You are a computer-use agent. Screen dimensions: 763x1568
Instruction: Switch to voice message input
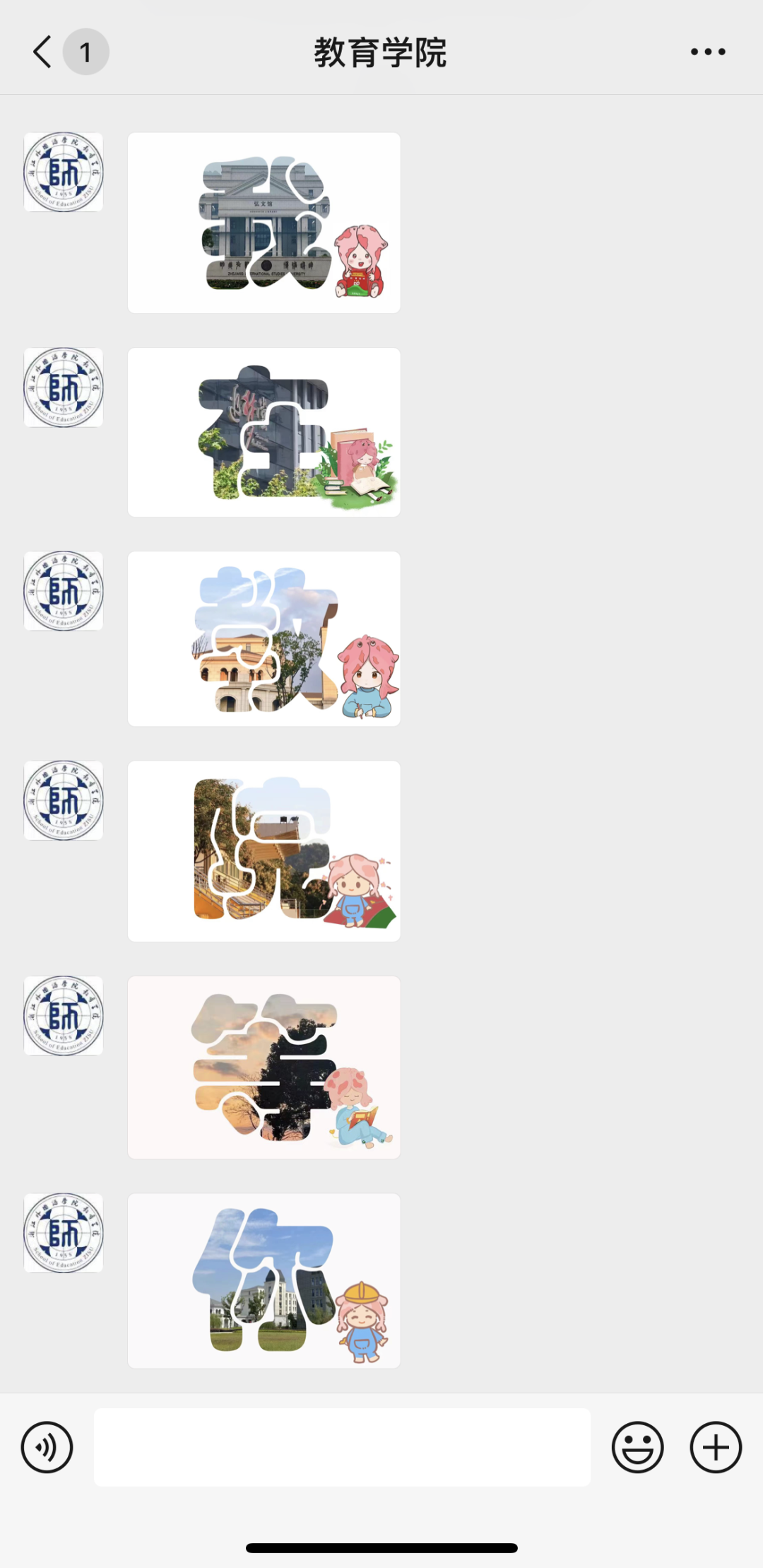tap(47, 1447)
